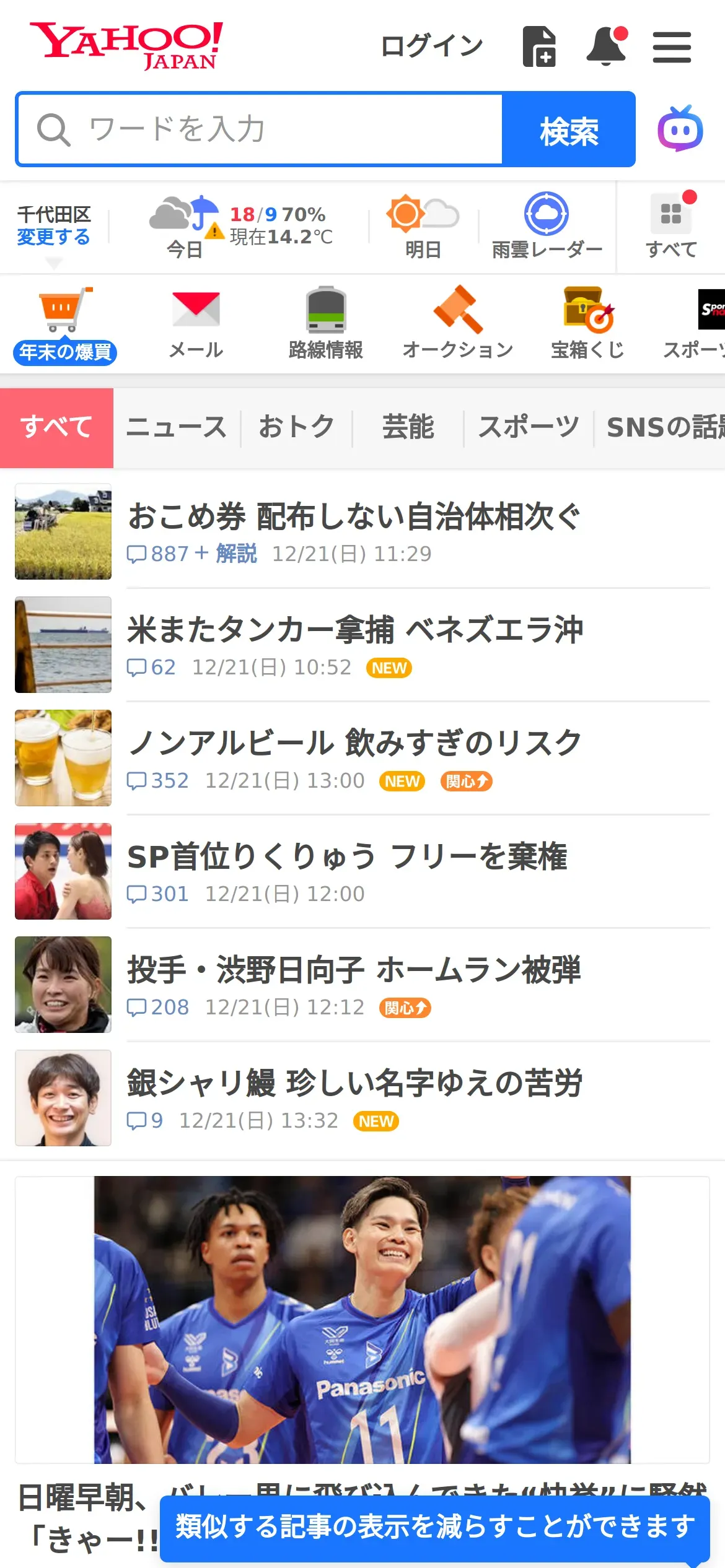The image size is (725, 1568).
Task: Open the おこめ券 配布しない自治体相次ぐ story
Action: tap(354, 517)
